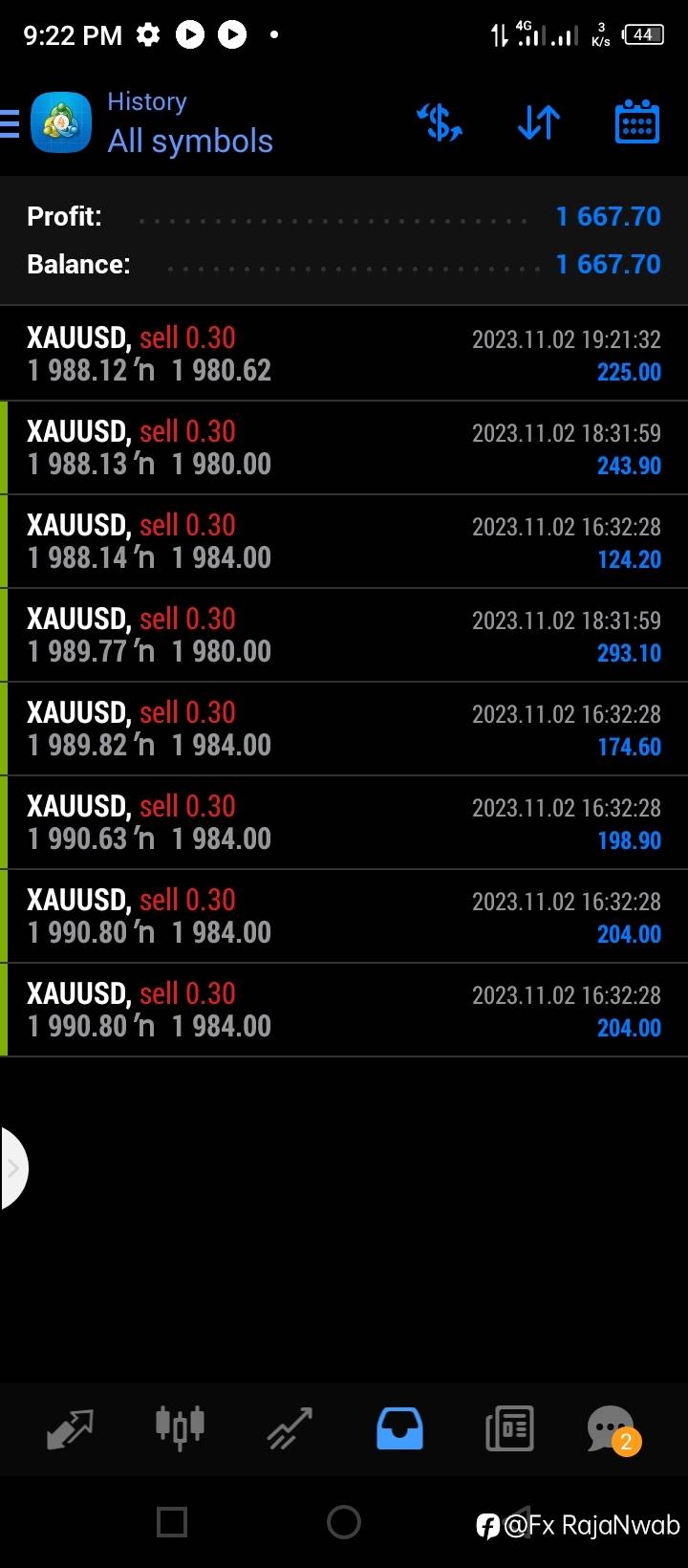The width and height of the screenshot is (688, 1568).
Task: Open the XAUUSD trade with 243.90 profit
Action: [x=344, y=447]
